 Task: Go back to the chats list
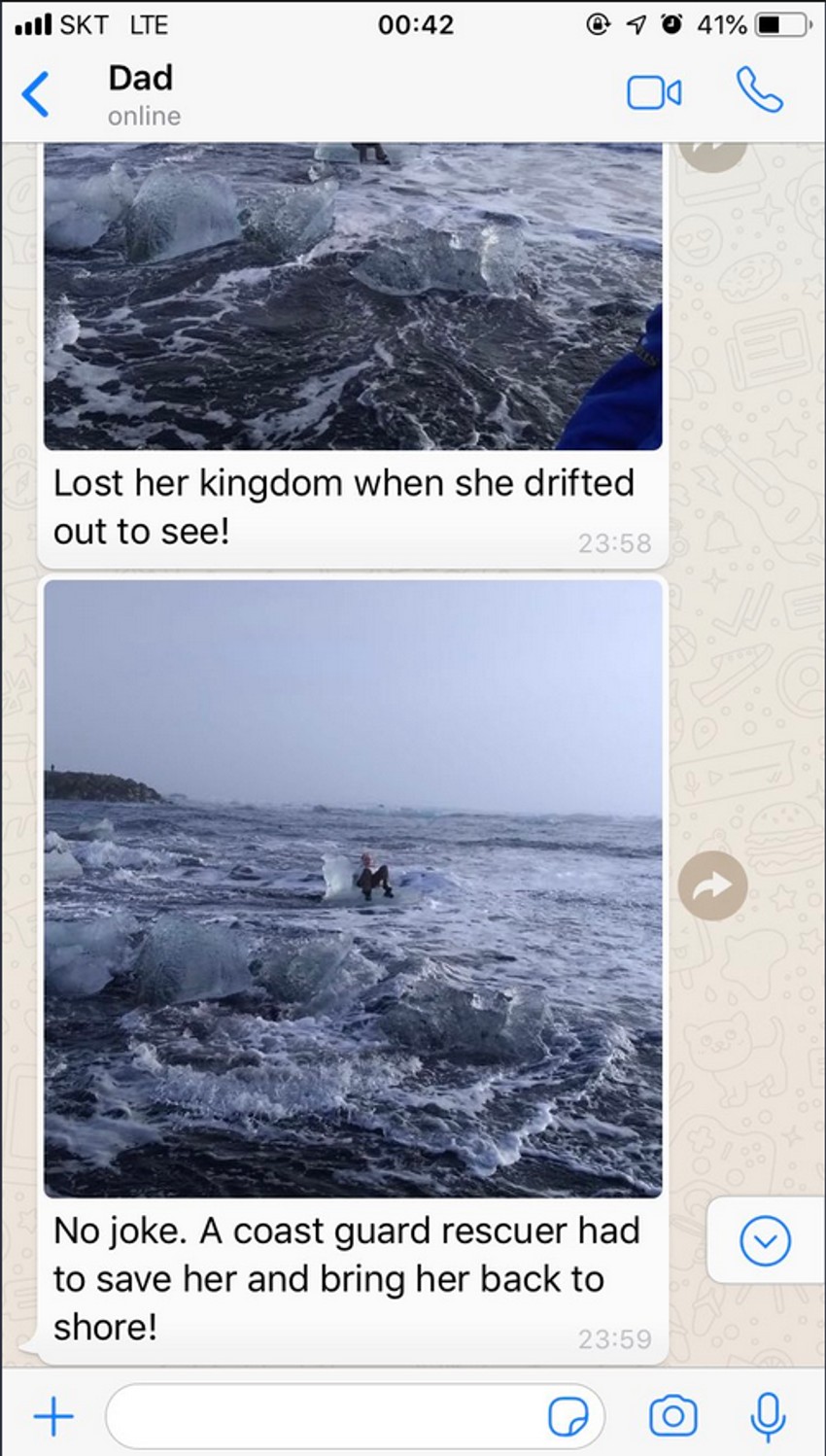click(x=36, y=94)
